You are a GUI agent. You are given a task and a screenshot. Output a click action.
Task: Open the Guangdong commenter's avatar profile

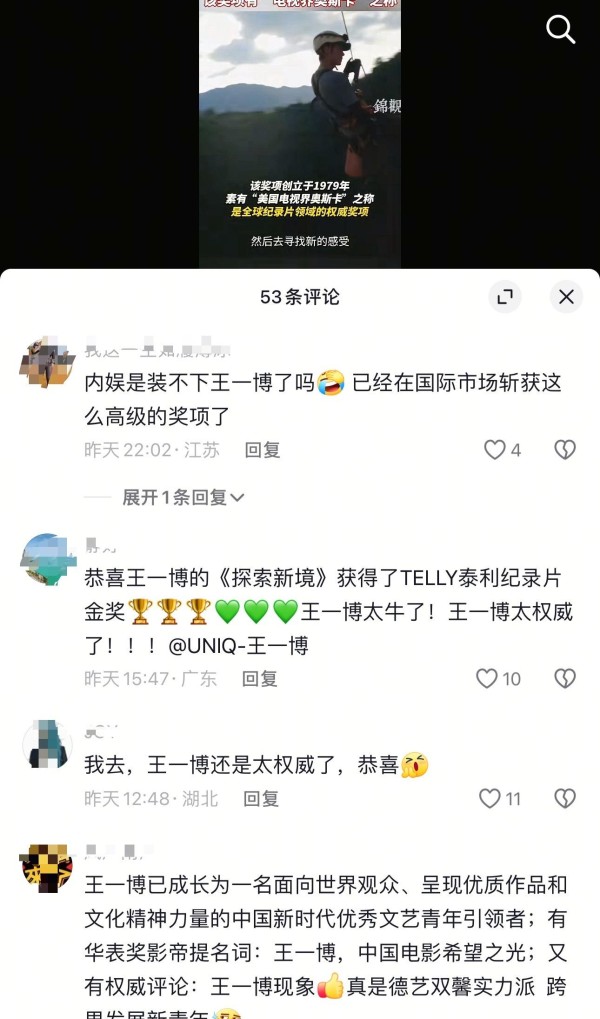(x=47, y=559)
